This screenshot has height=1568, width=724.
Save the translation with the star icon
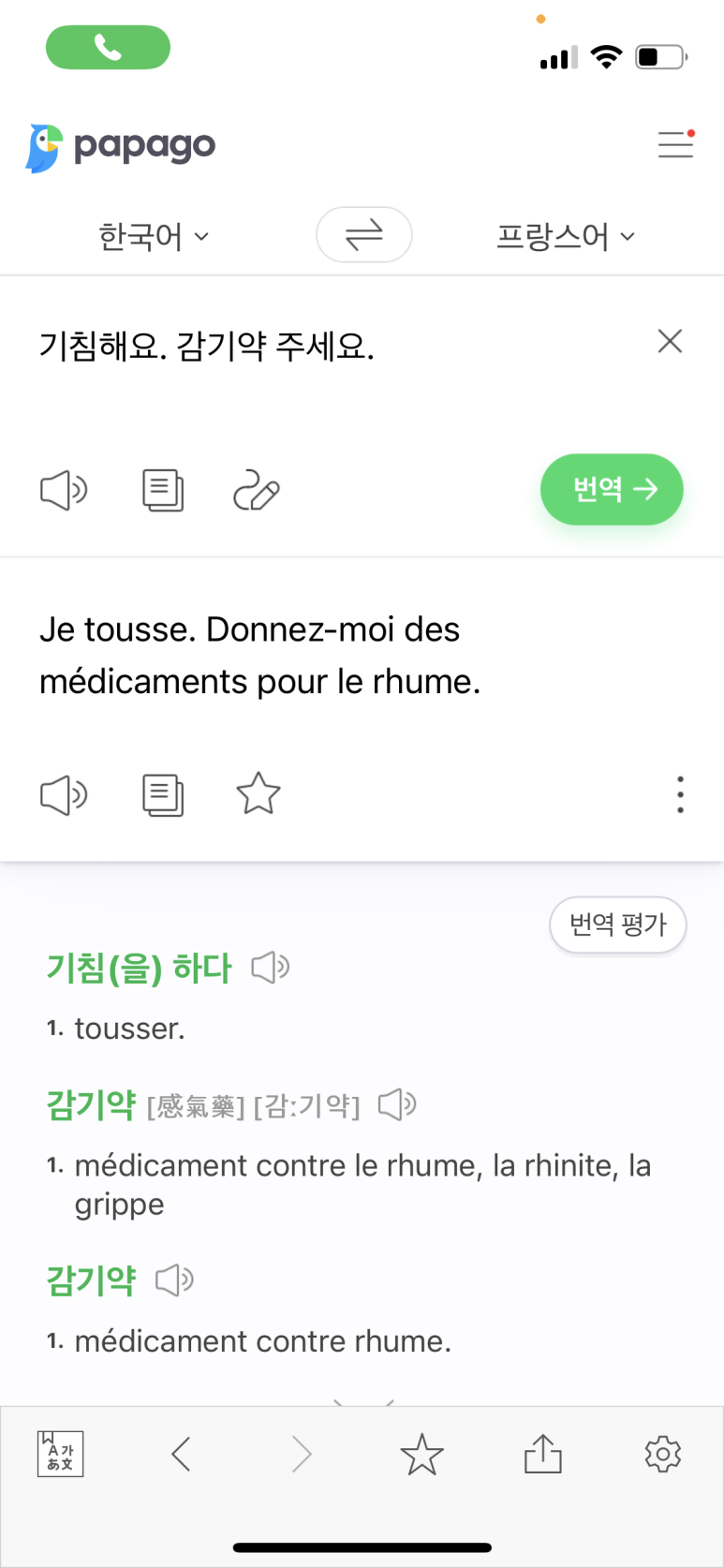(258, 794)
